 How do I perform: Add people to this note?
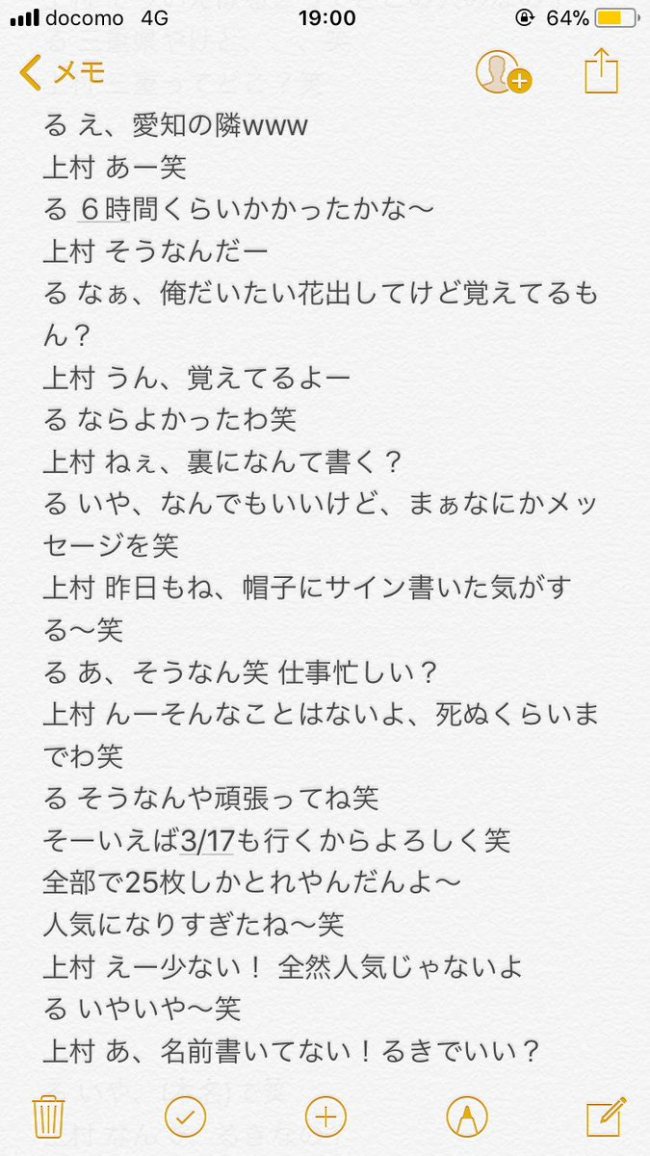point(503,72)
